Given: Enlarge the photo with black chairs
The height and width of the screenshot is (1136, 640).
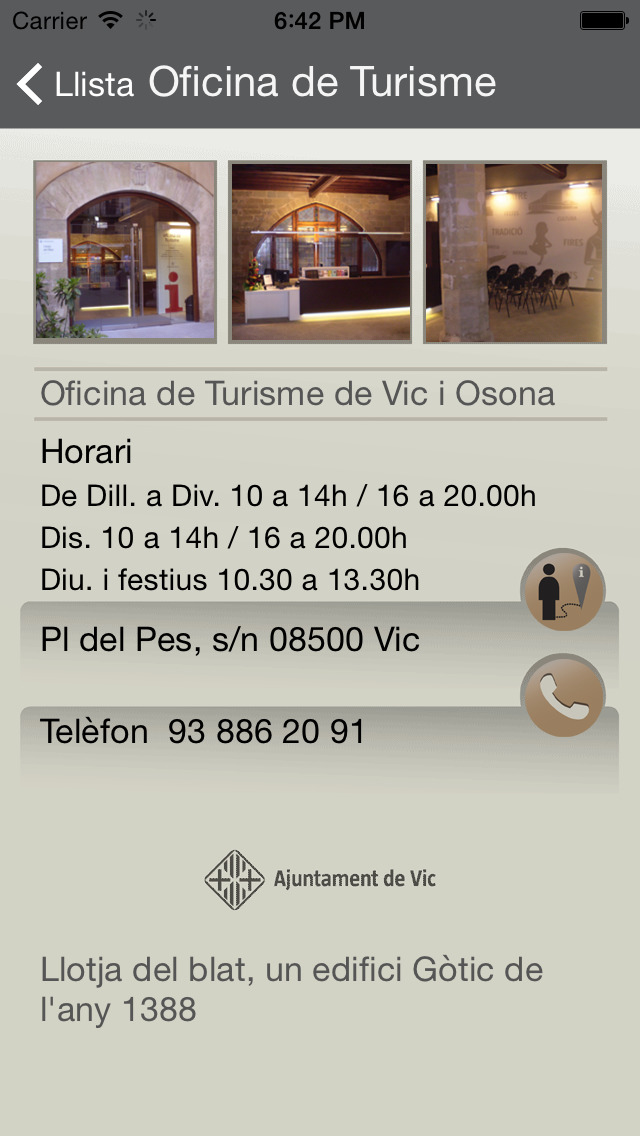Looking at the screenshot, I should (515, 252).
